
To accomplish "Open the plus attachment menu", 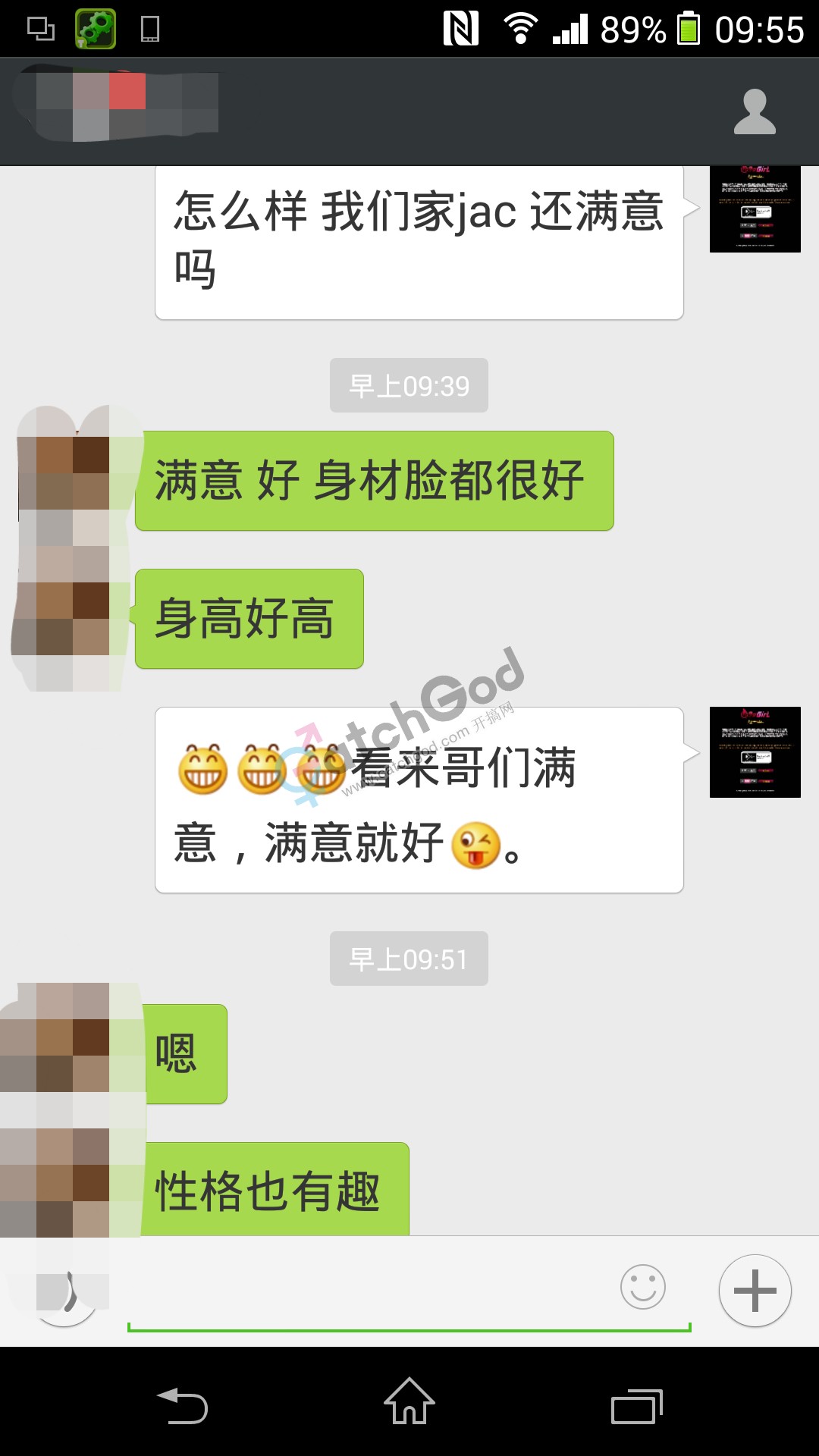I will [x=755, y=1290].
